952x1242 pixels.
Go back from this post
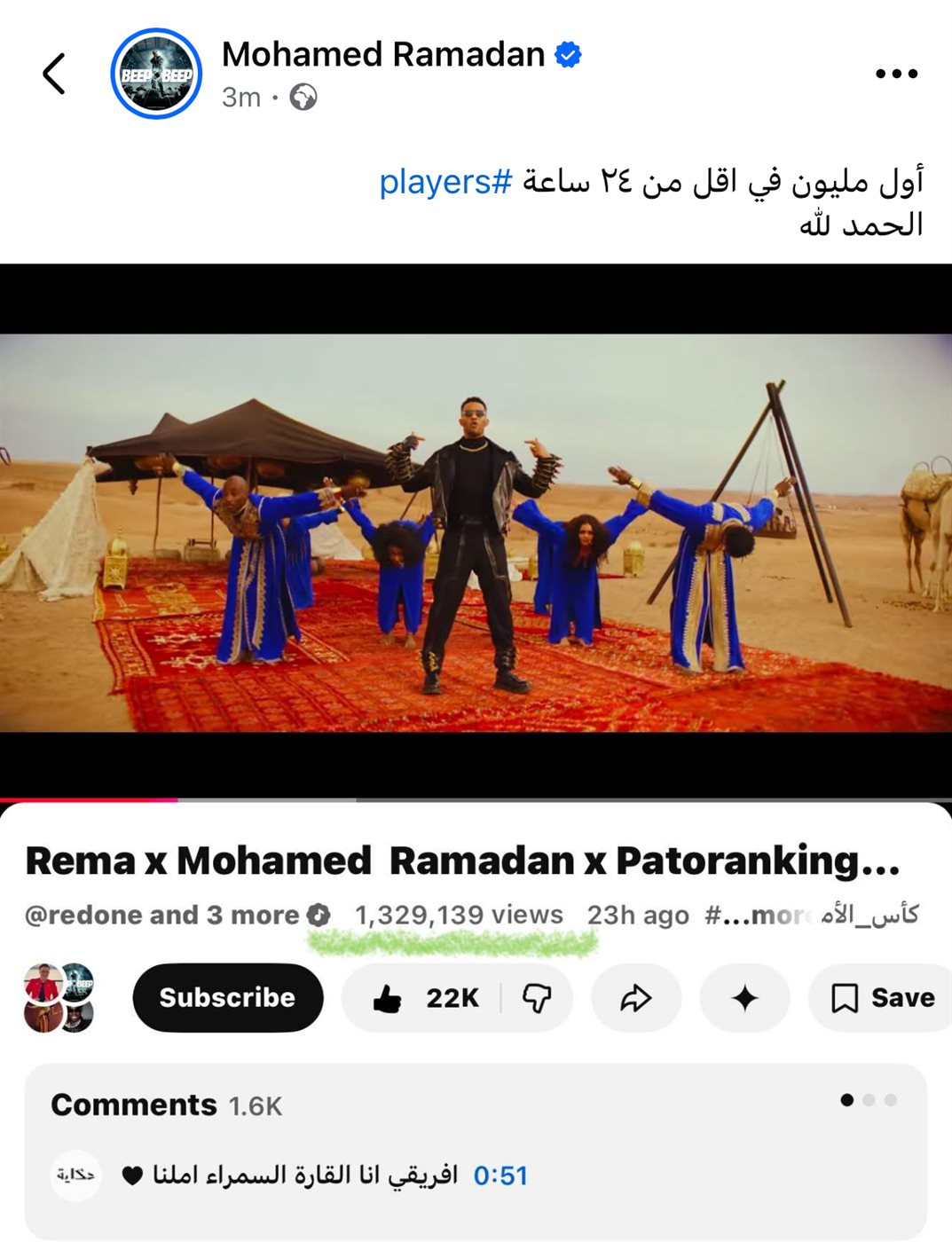pos(54,74)
